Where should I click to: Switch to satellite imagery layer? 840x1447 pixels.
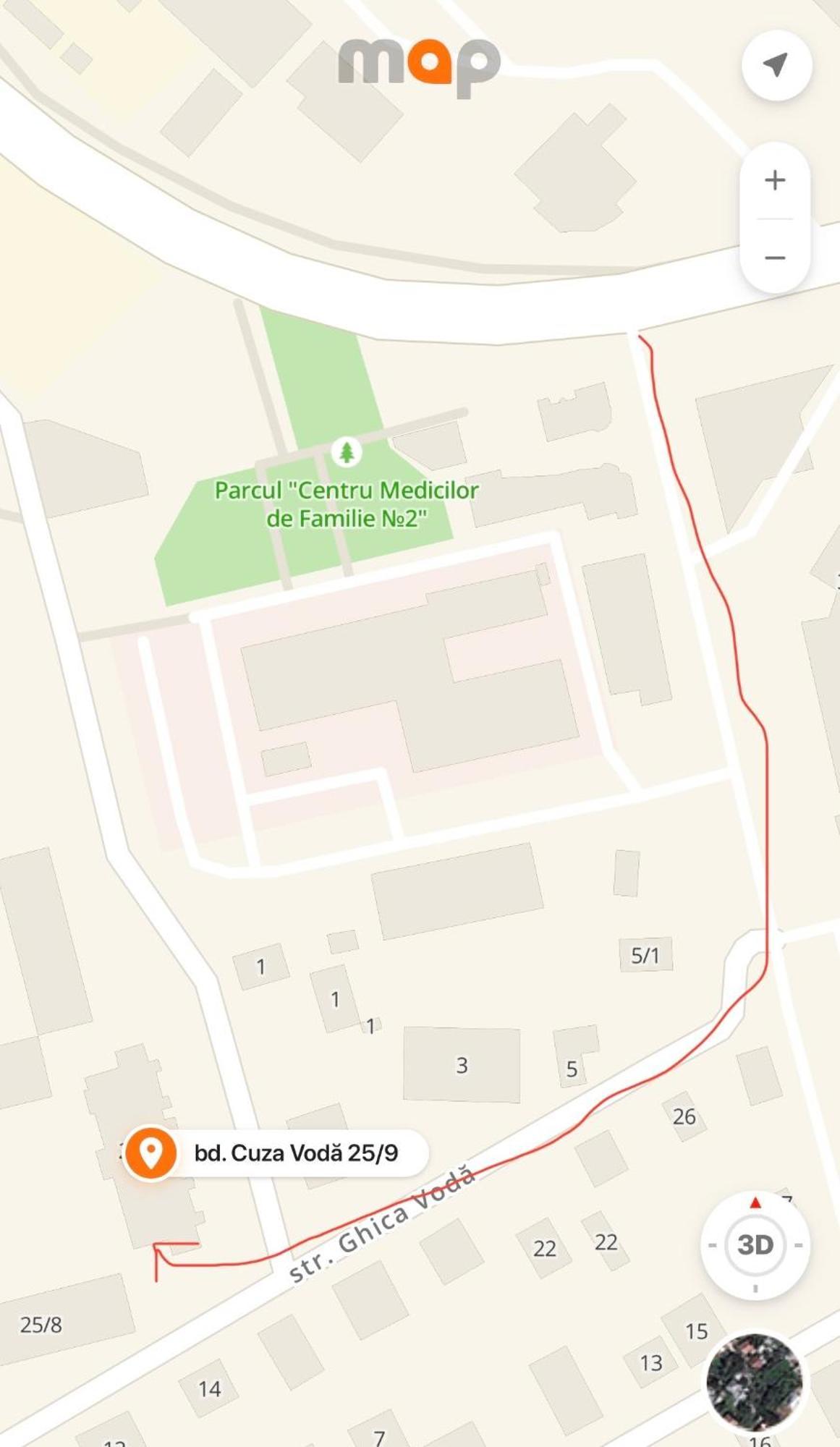(x=754, y=1383)
